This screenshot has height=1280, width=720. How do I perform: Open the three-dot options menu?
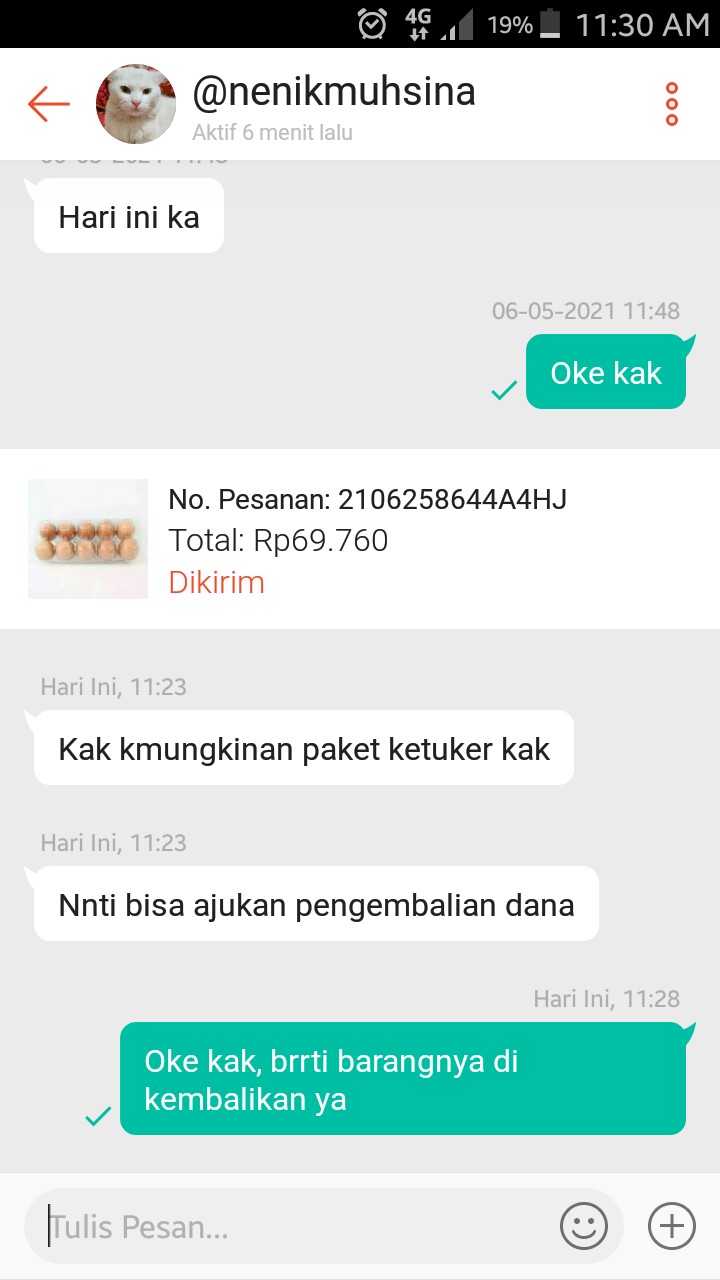coord(670,104)
